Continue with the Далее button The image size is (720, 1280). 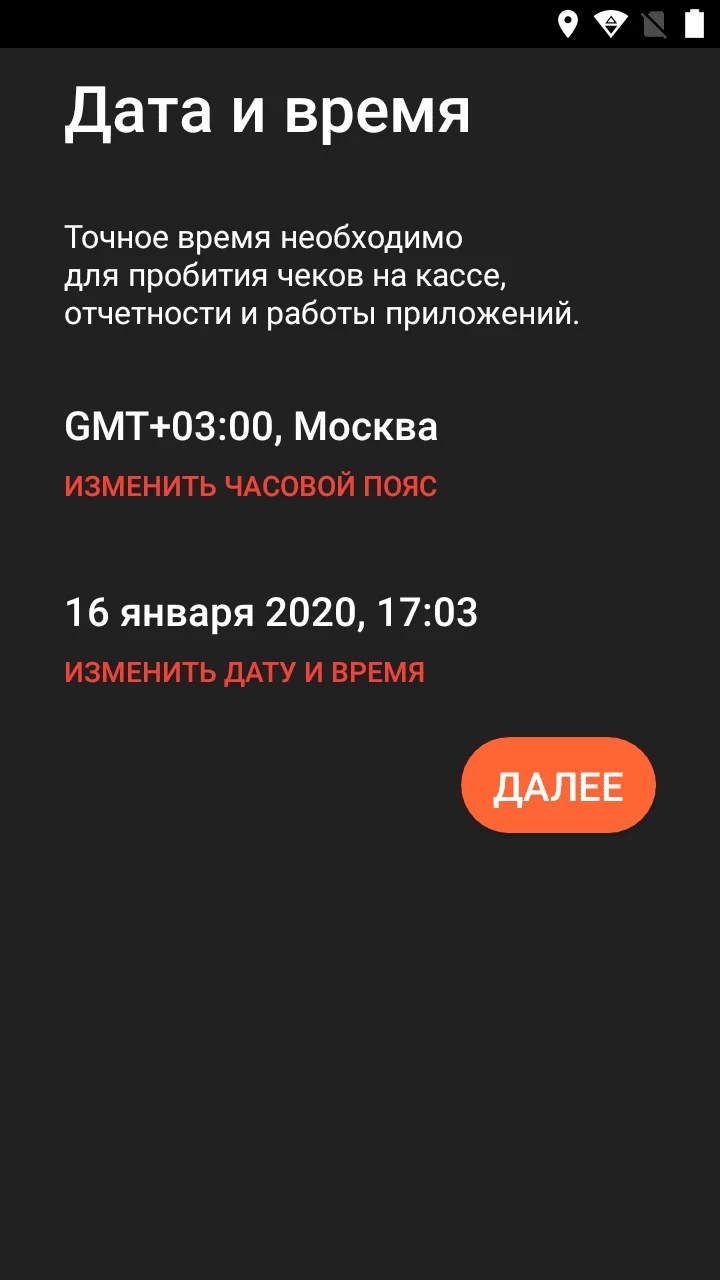point(558,786)
